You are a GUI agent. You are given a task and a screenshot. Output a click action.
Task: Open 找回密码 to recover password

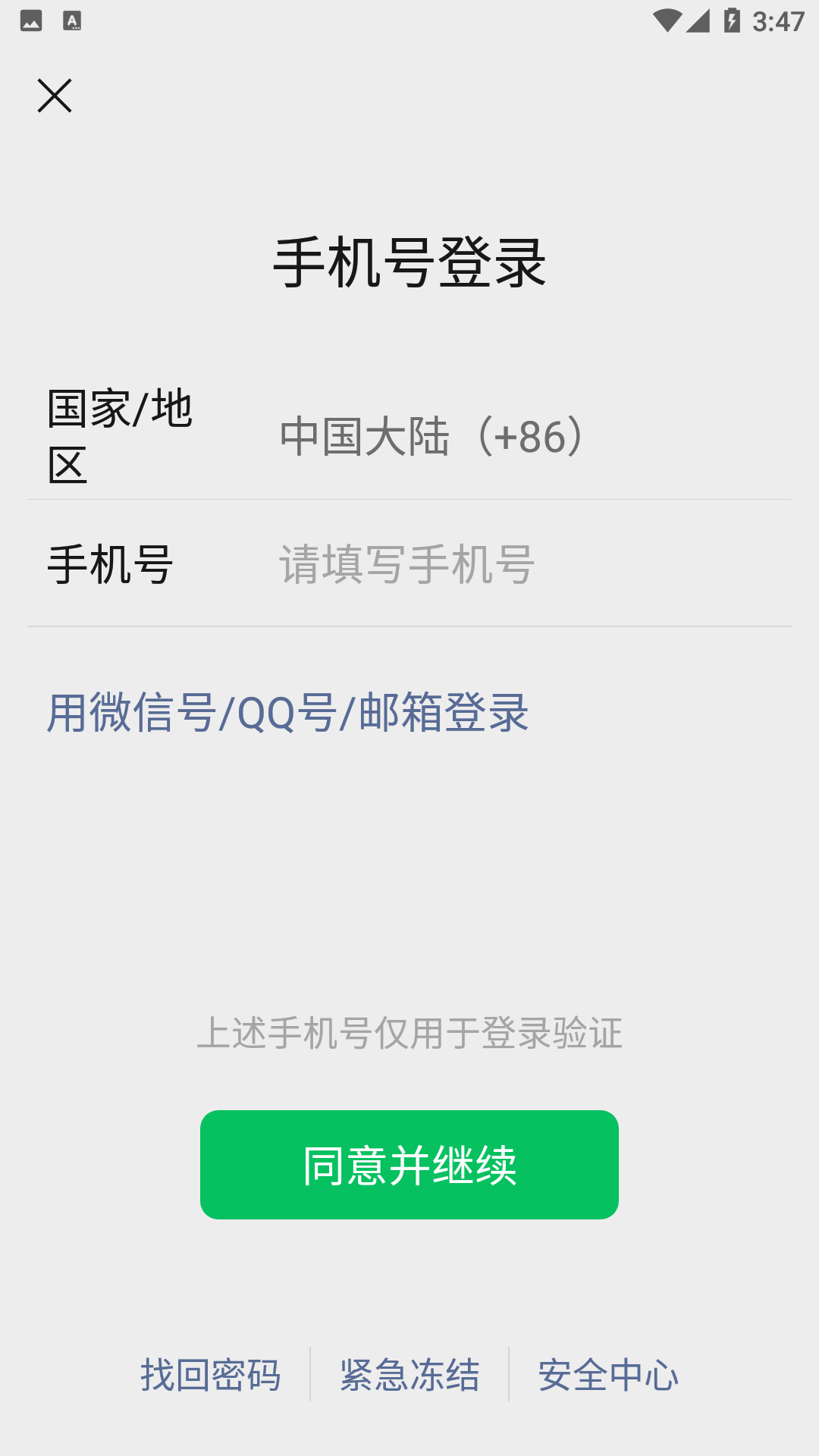[x=211, y=1374]
